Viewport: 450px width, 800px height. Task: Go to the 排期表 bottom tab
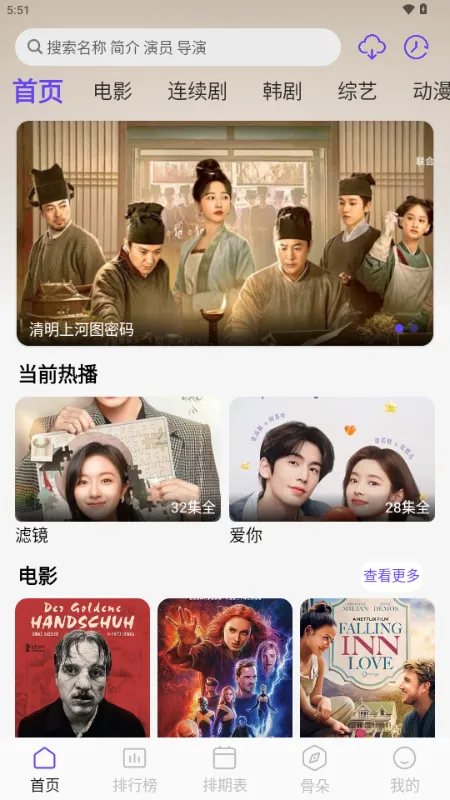pyautogui.click(x=224, y=769)
